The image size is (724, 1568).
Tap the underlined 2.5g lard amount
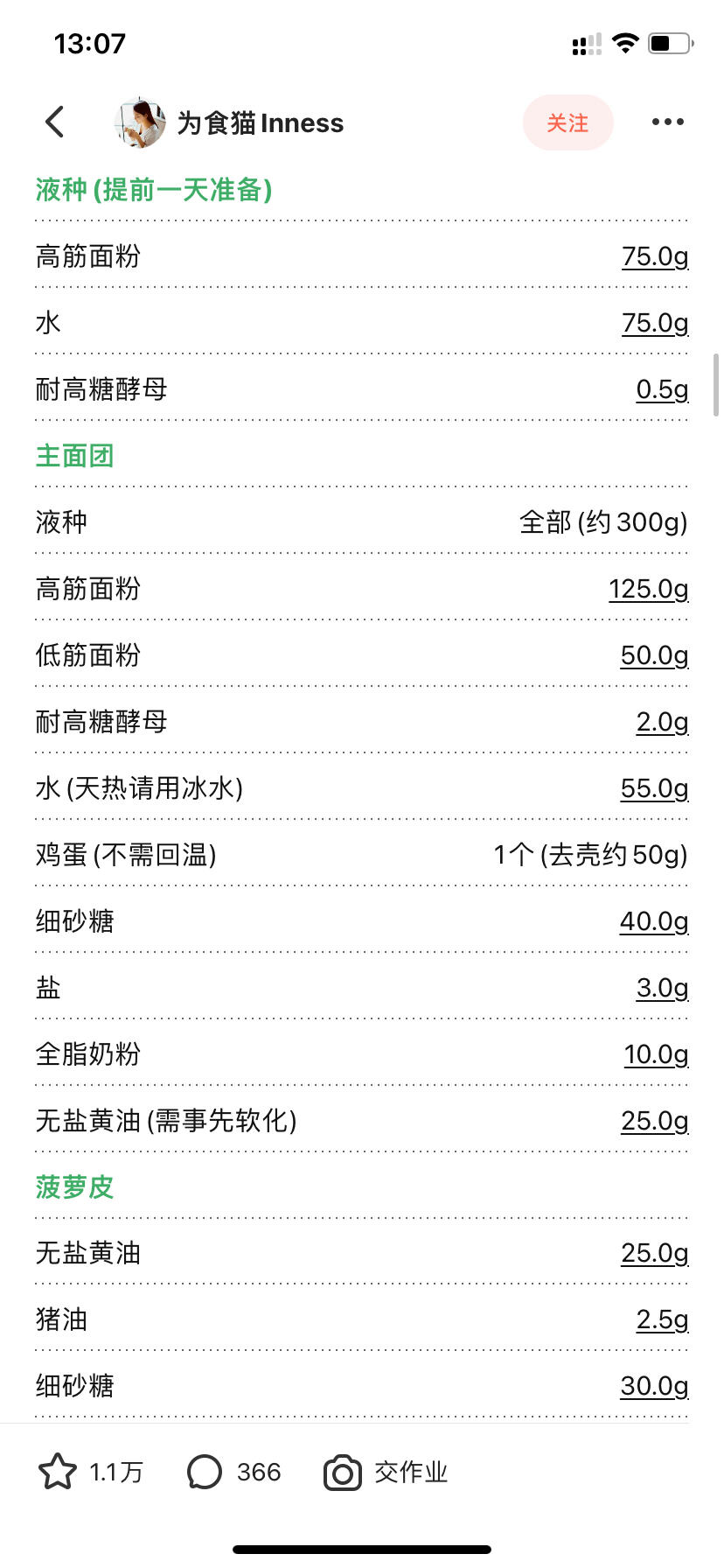coord(662,1319)
